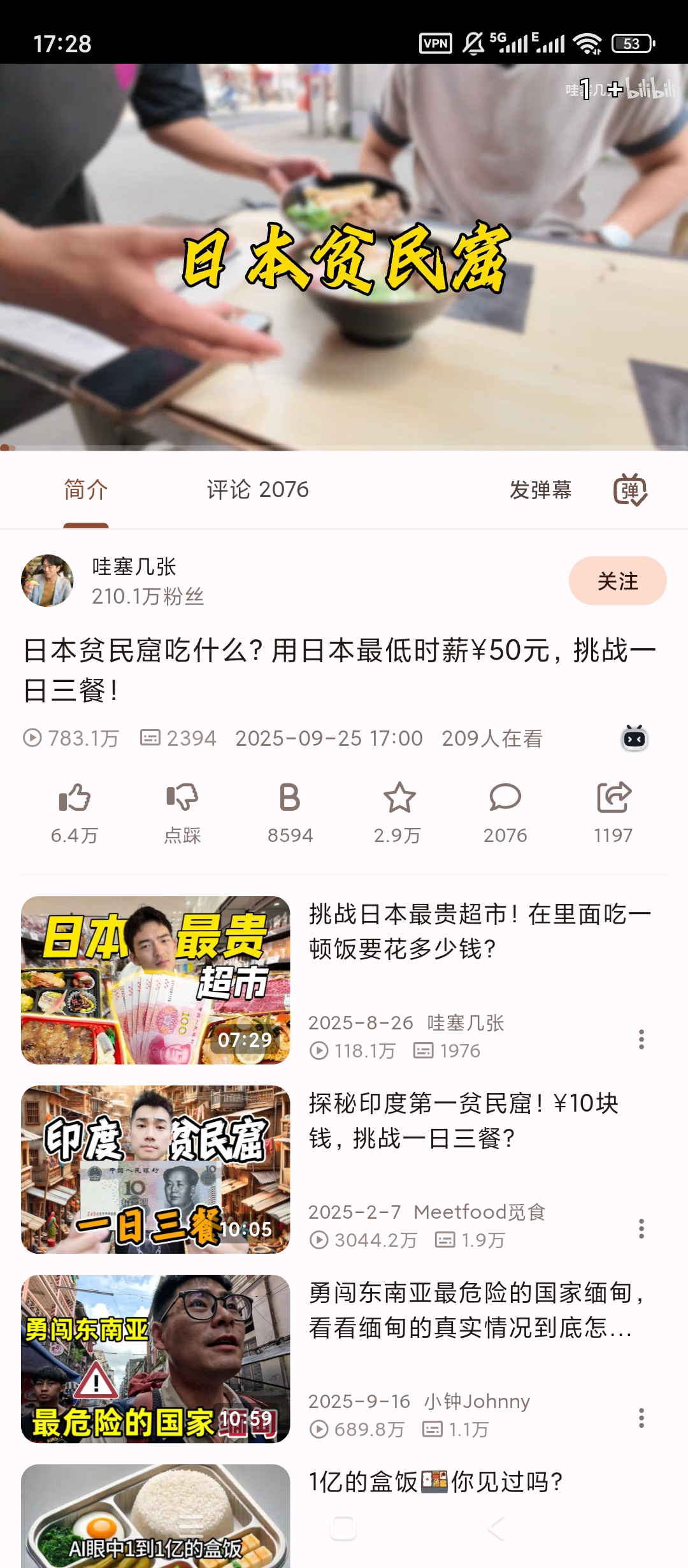
Task: Open 哇塞几张's profile avatar
Action: (x=47, y=581)
